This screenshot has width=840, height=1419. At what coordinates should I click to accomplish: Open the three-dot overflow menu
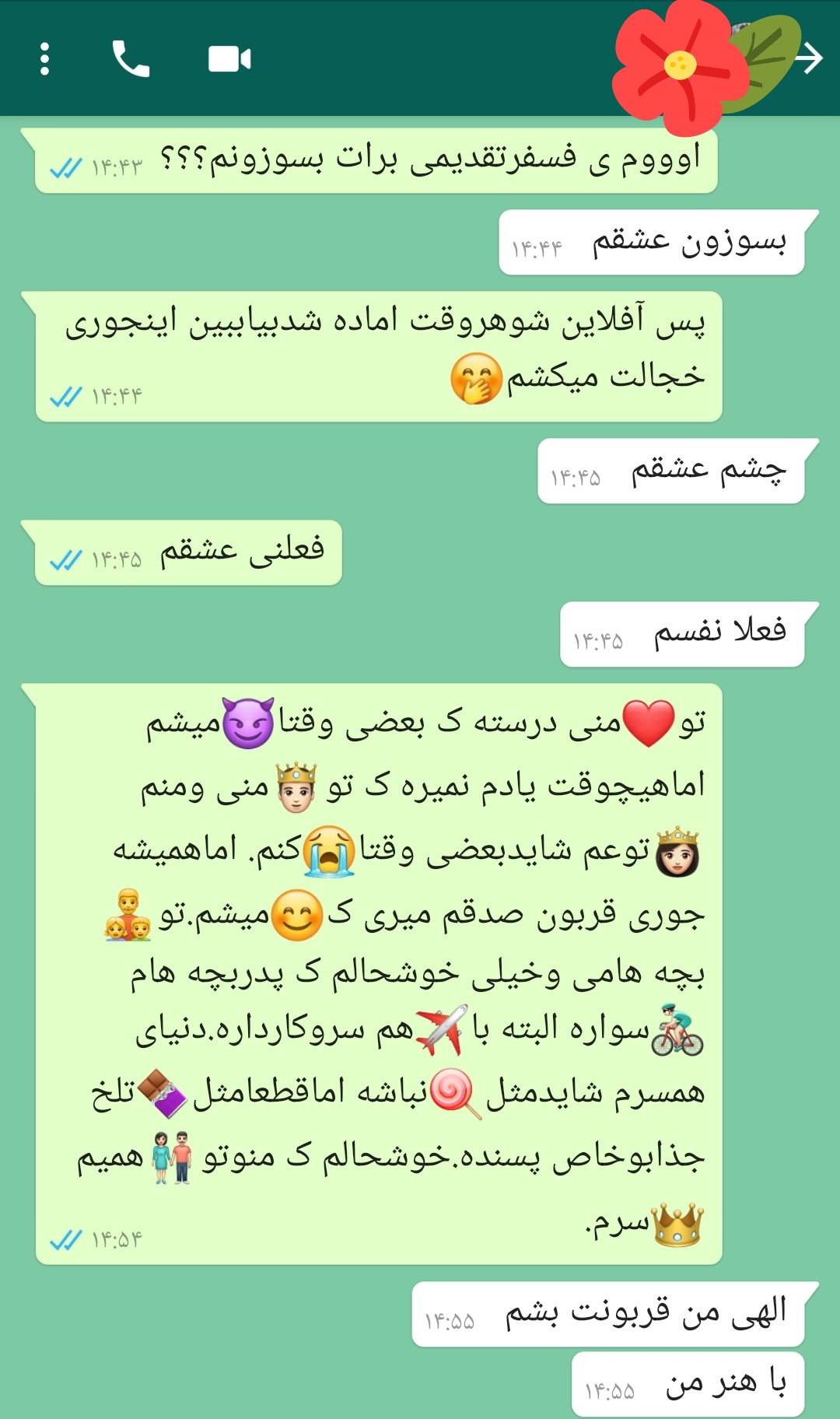(x=44, y=59)
